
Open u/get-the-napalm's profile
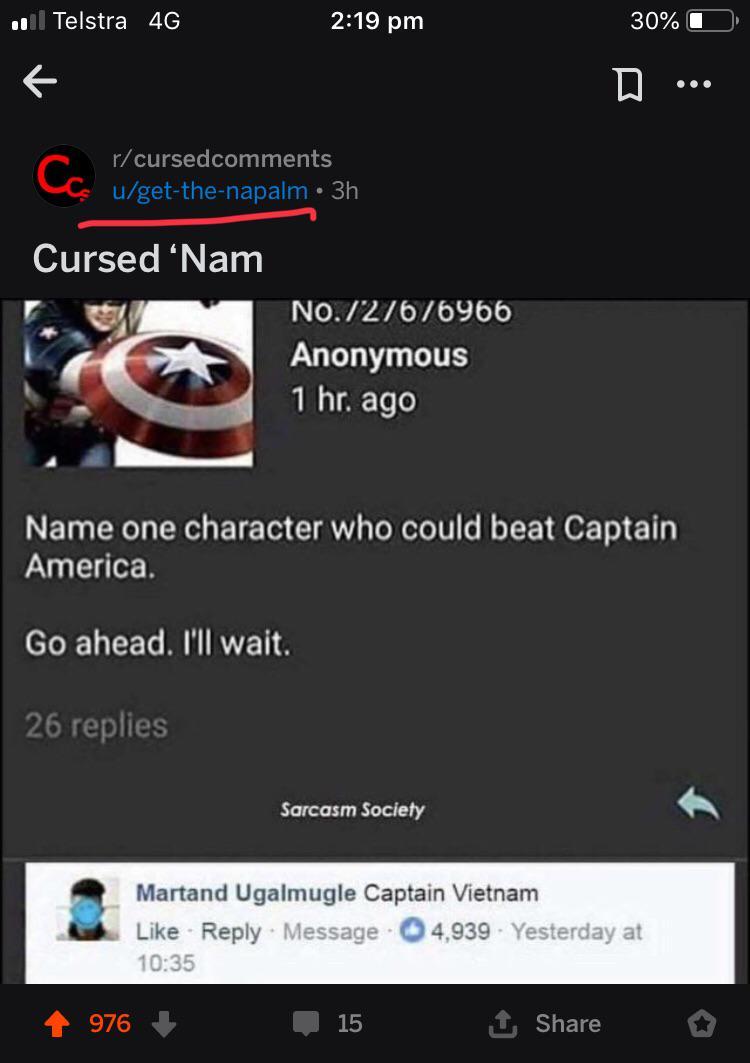click(x=209, y=190)
